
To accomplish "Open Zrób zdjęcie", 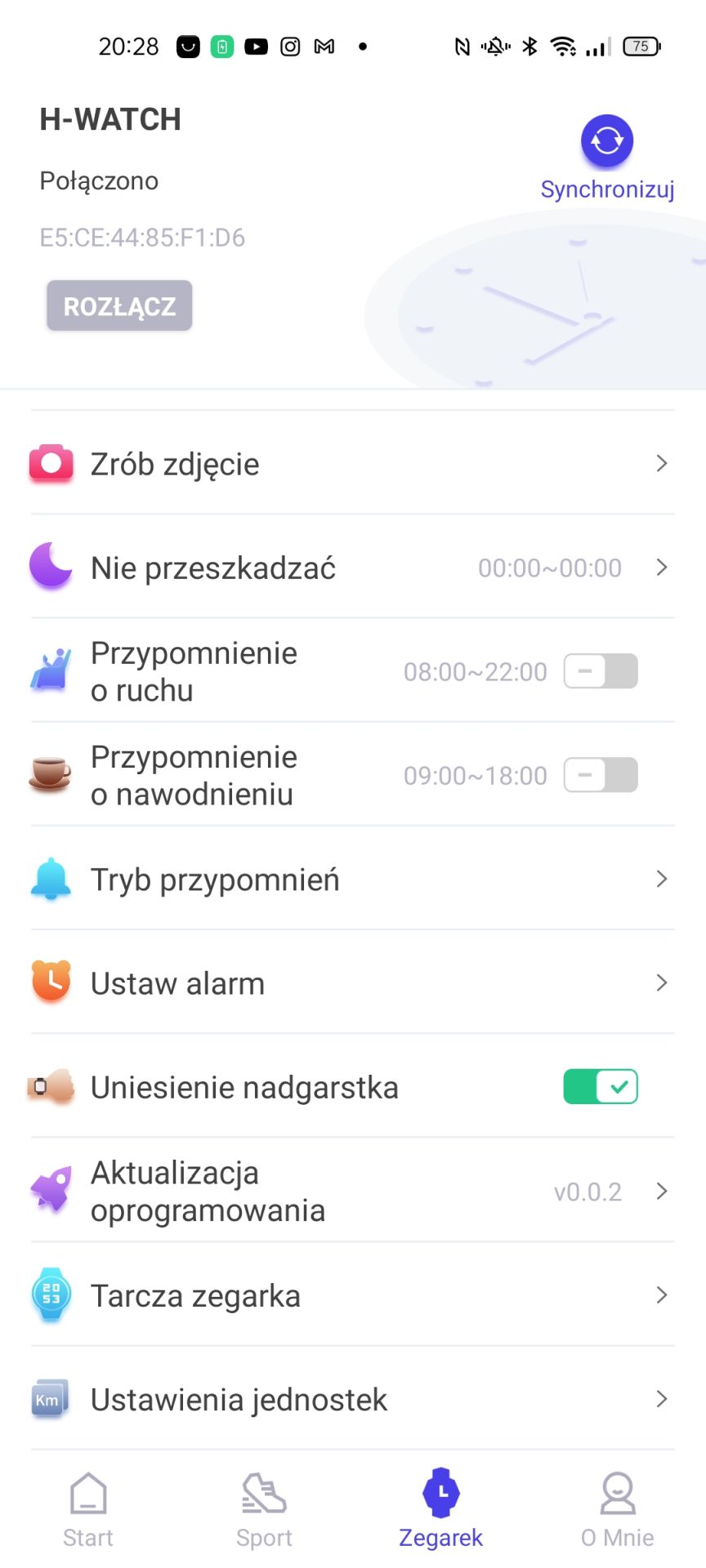I will (x=353, y=463).
